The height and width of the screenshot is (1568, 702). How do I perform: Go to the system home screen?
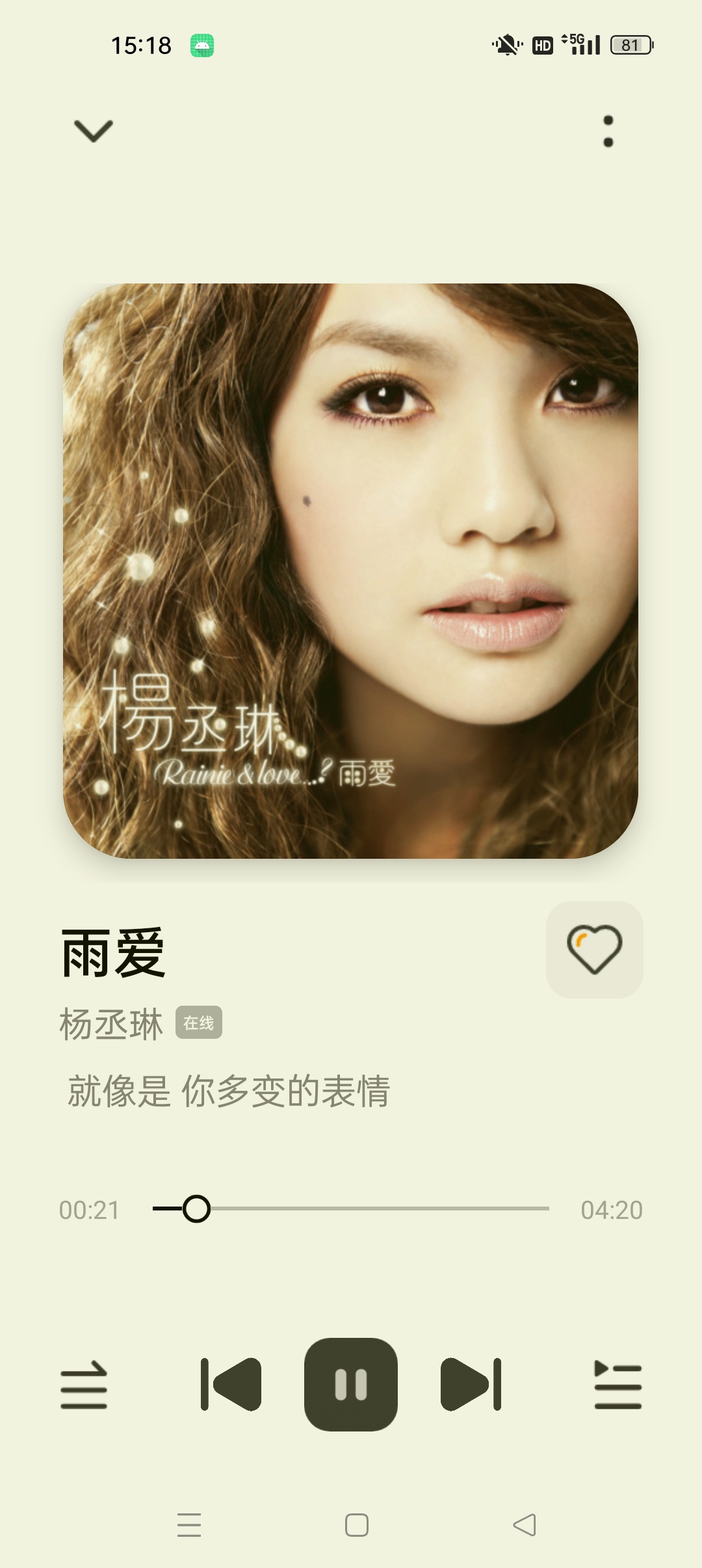point(357,1524)
